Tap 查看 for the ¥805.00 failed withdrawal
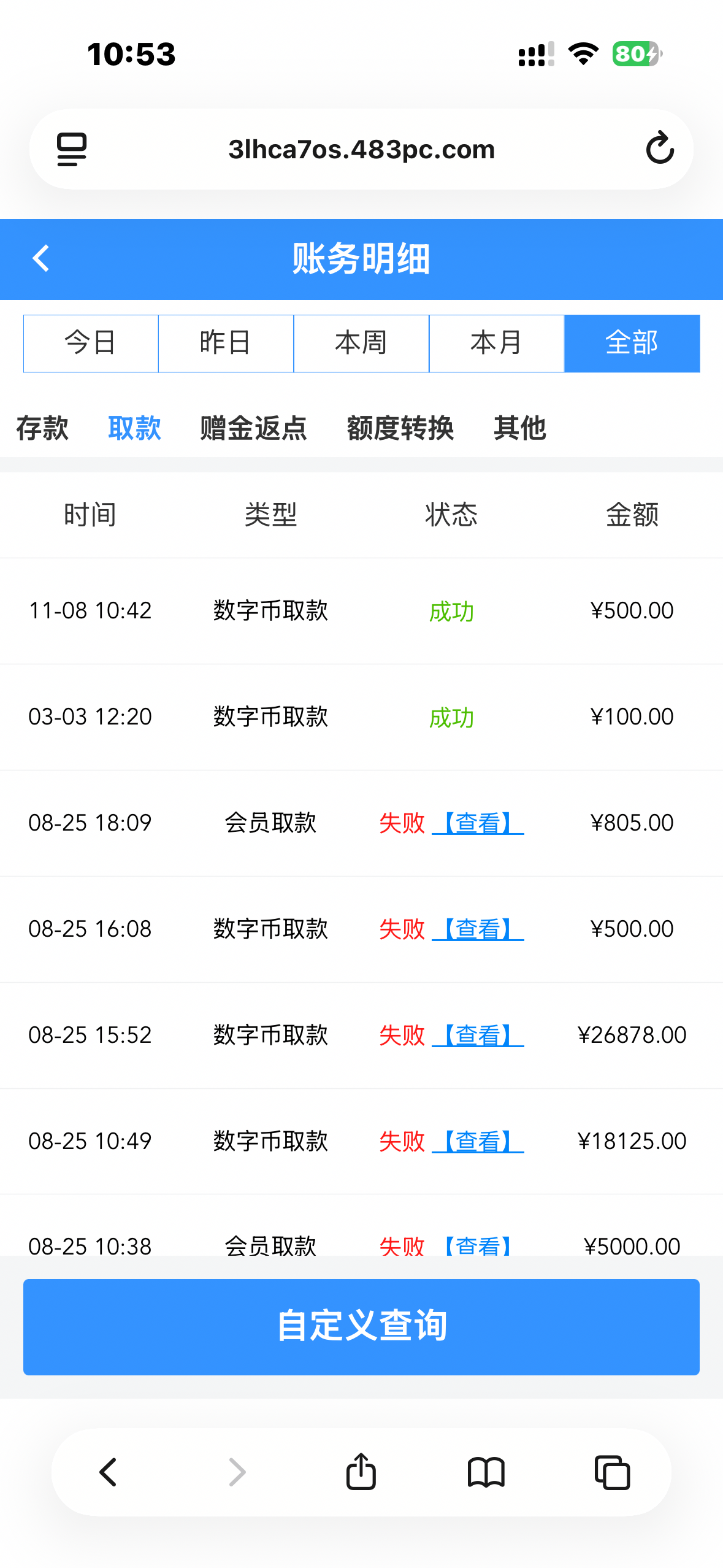723x1568 pixels. click(478, 823)
